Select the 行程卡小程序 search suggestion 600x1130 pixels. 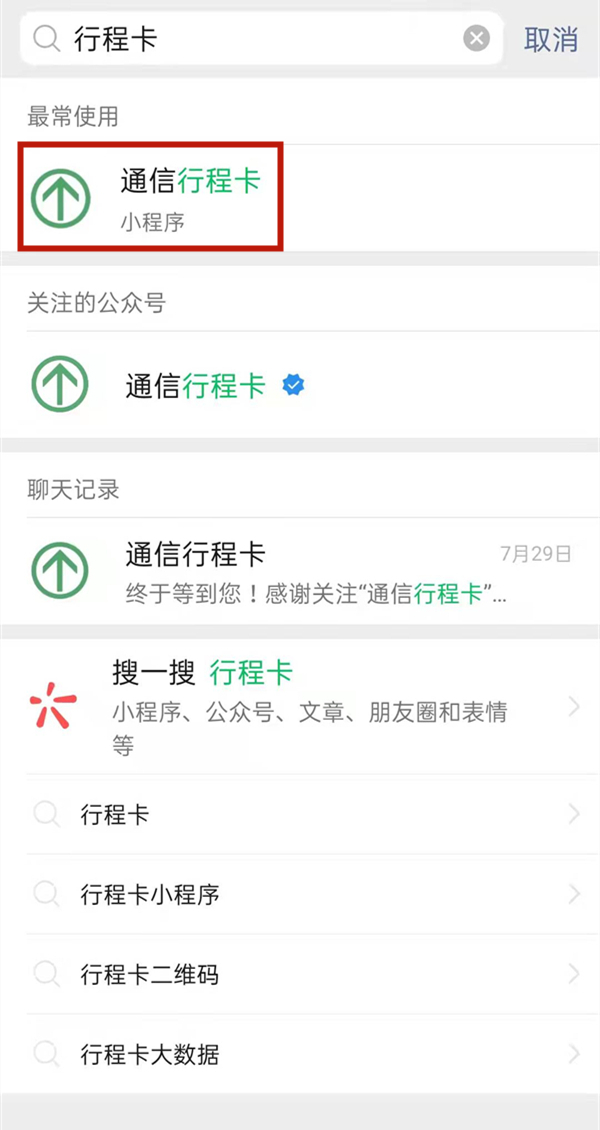point(300,894)
